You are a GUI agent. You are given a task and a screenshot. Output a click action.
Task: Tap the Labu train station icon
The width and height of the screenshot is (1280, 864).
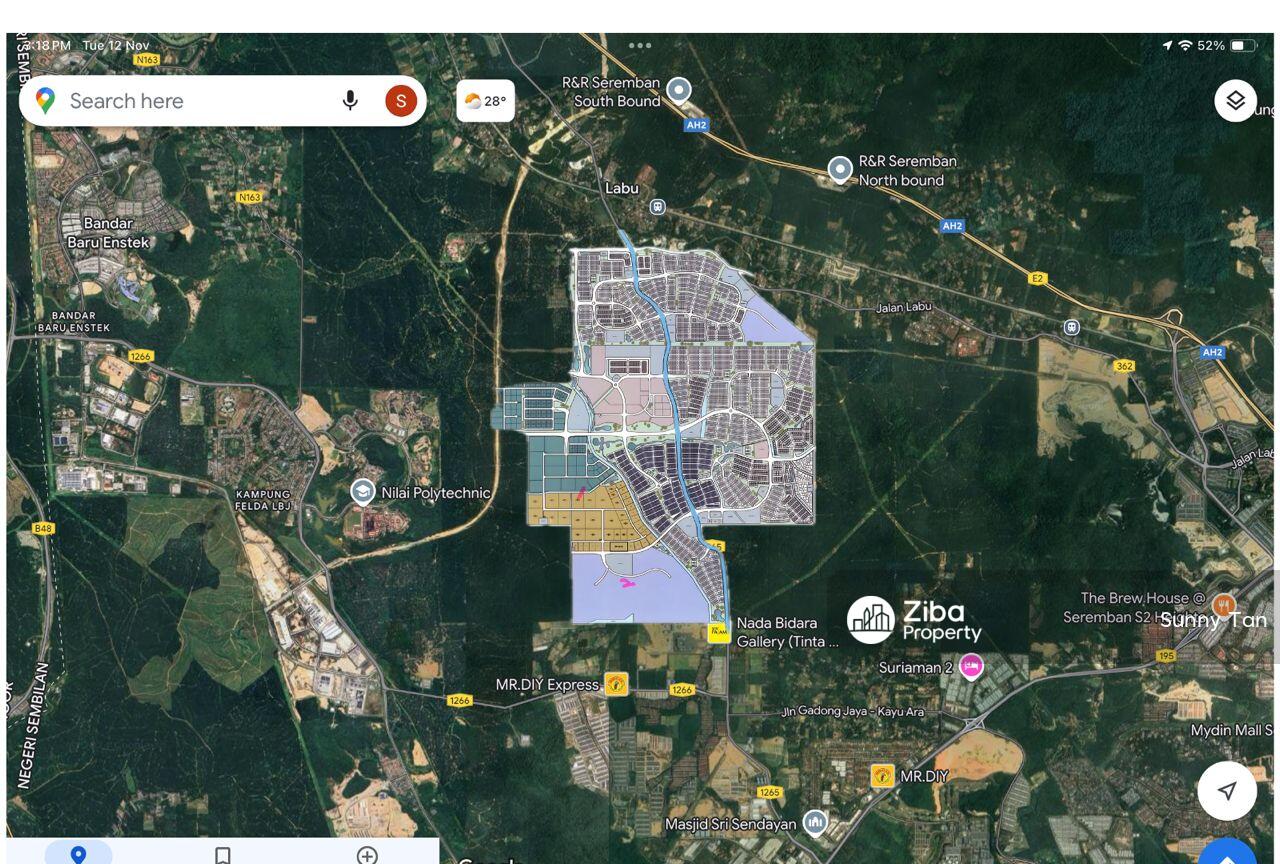coord(657,207)
